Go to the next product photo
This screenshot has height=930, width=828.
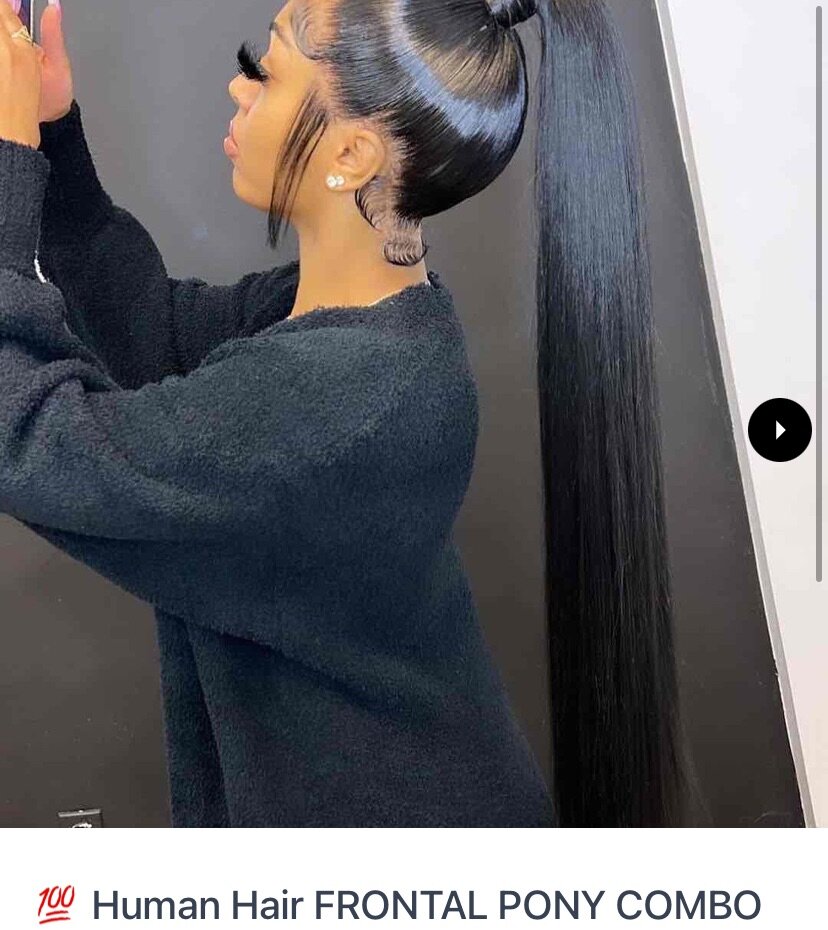point(779,430)
